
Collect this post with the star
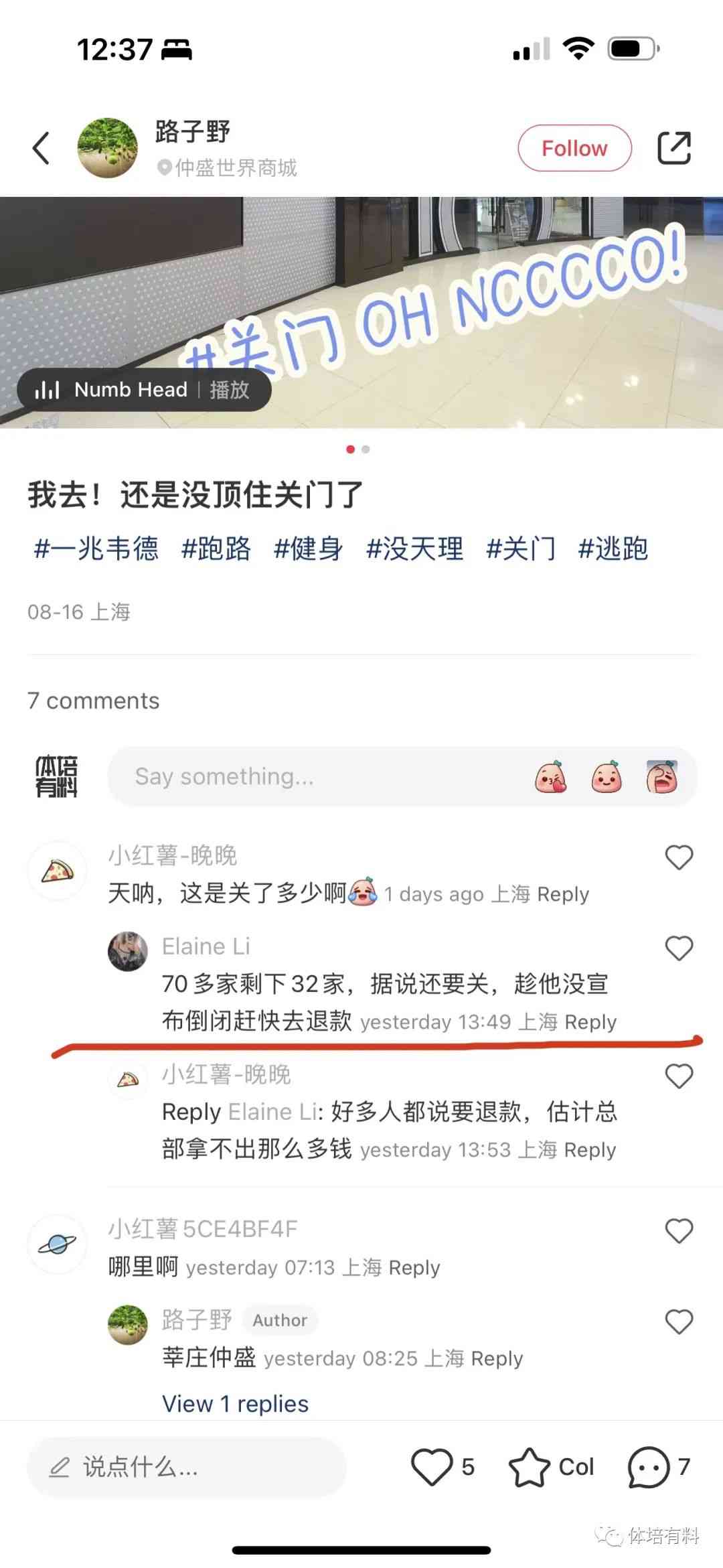point(529,1467)
